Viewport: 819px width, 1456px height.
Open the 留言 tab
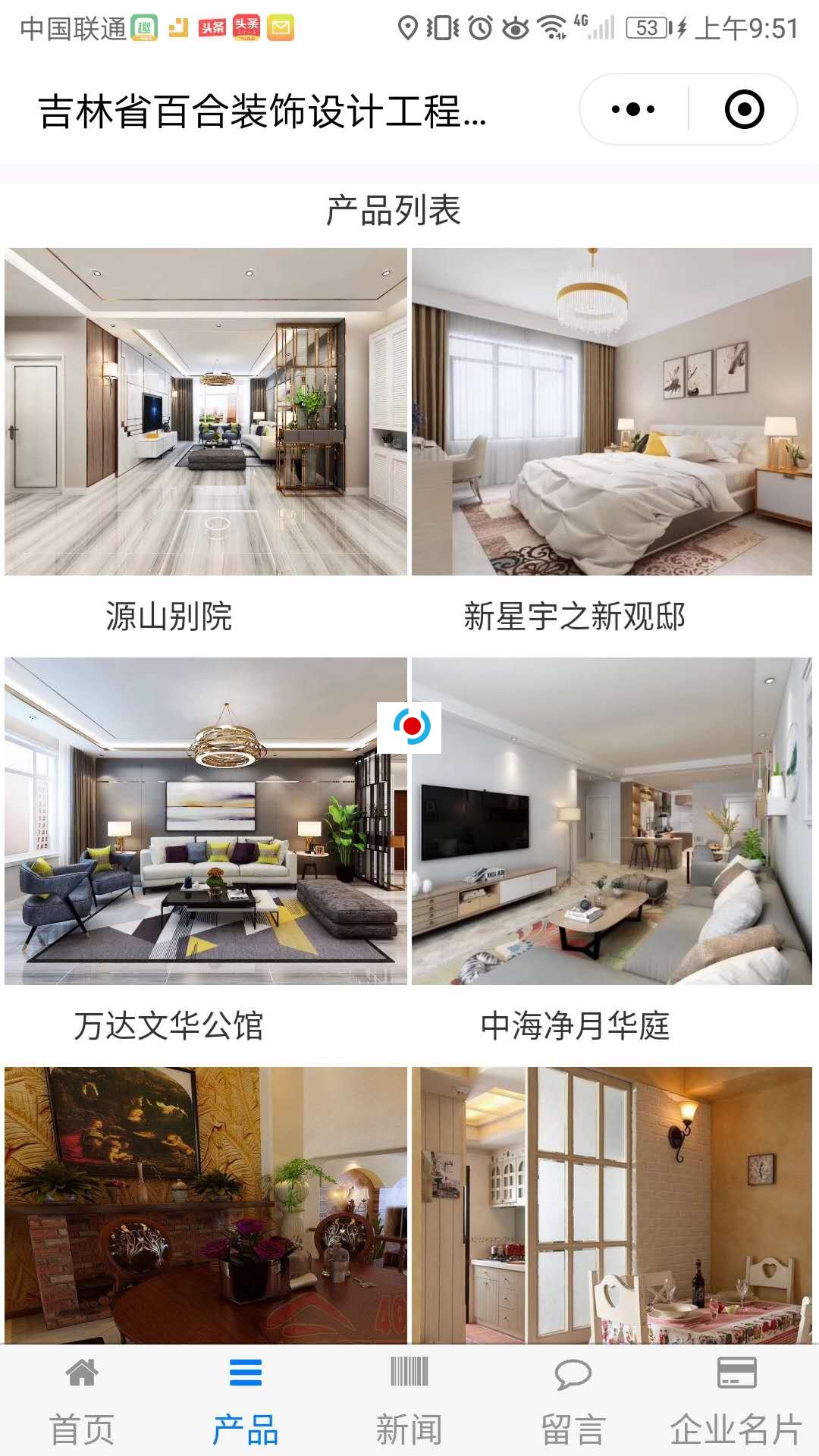pos(573,1401)
